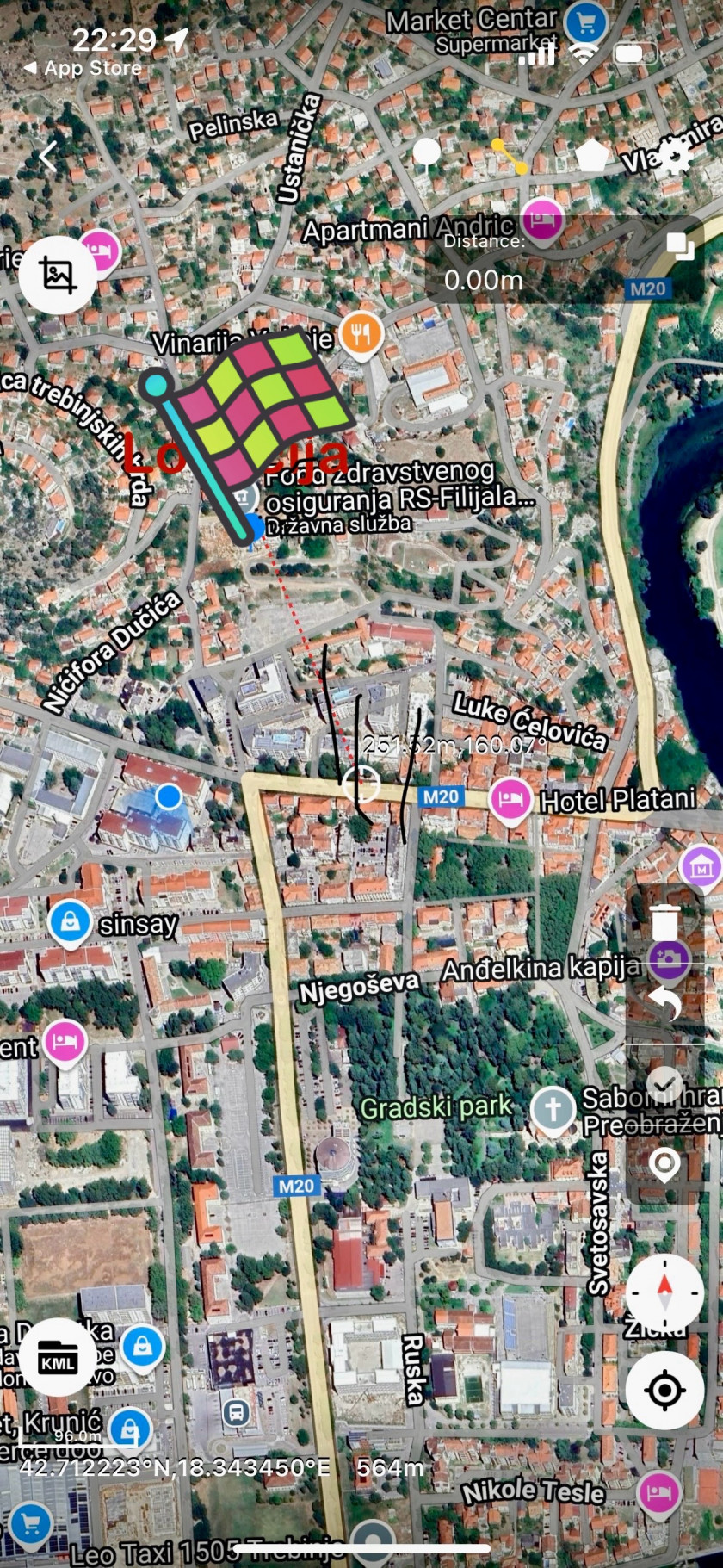Open the KML import button
This screenshot has height=1568, width=723.
coord(59,1357)
